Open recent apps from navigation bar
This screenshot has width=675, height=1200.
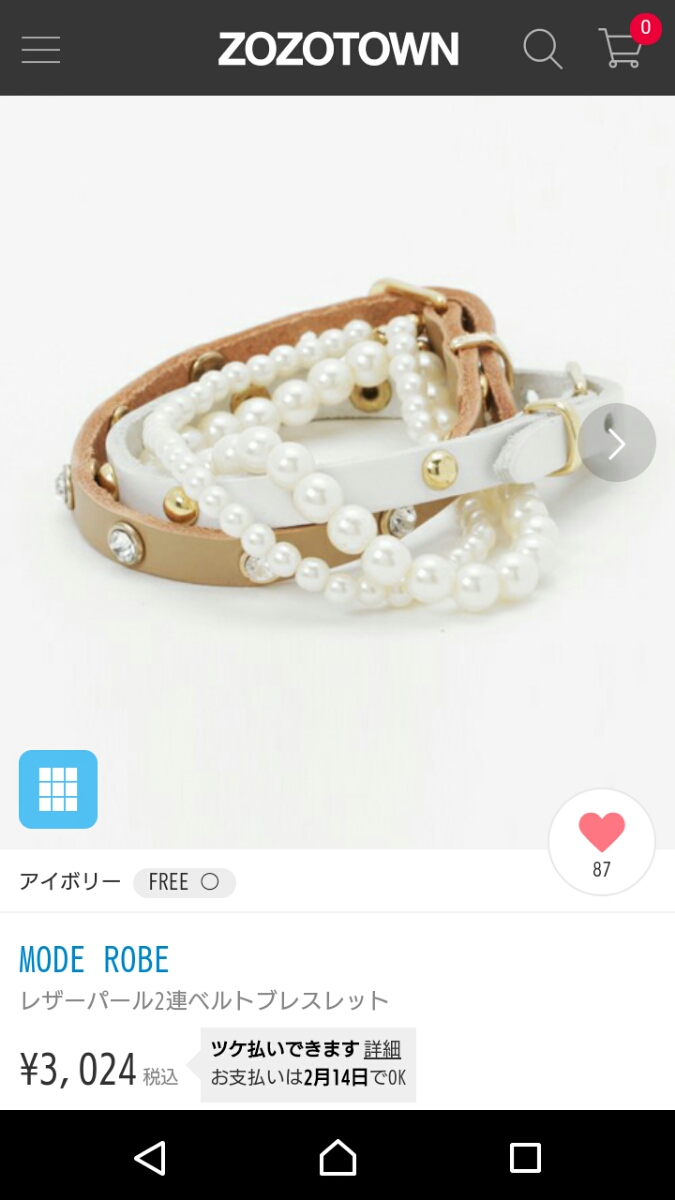pos(525,1158)
